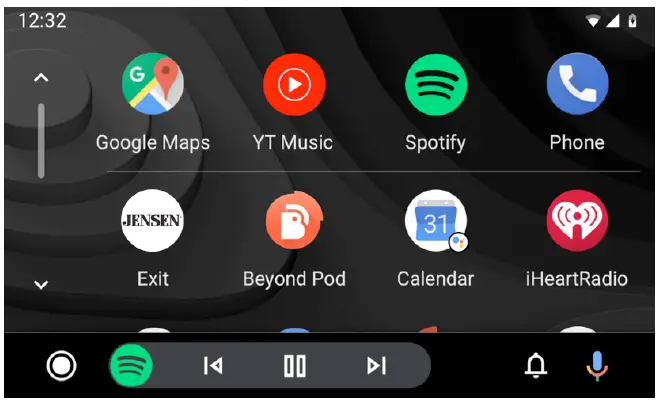
Task: Skip to the next track
Action: [x=376, y=366]
